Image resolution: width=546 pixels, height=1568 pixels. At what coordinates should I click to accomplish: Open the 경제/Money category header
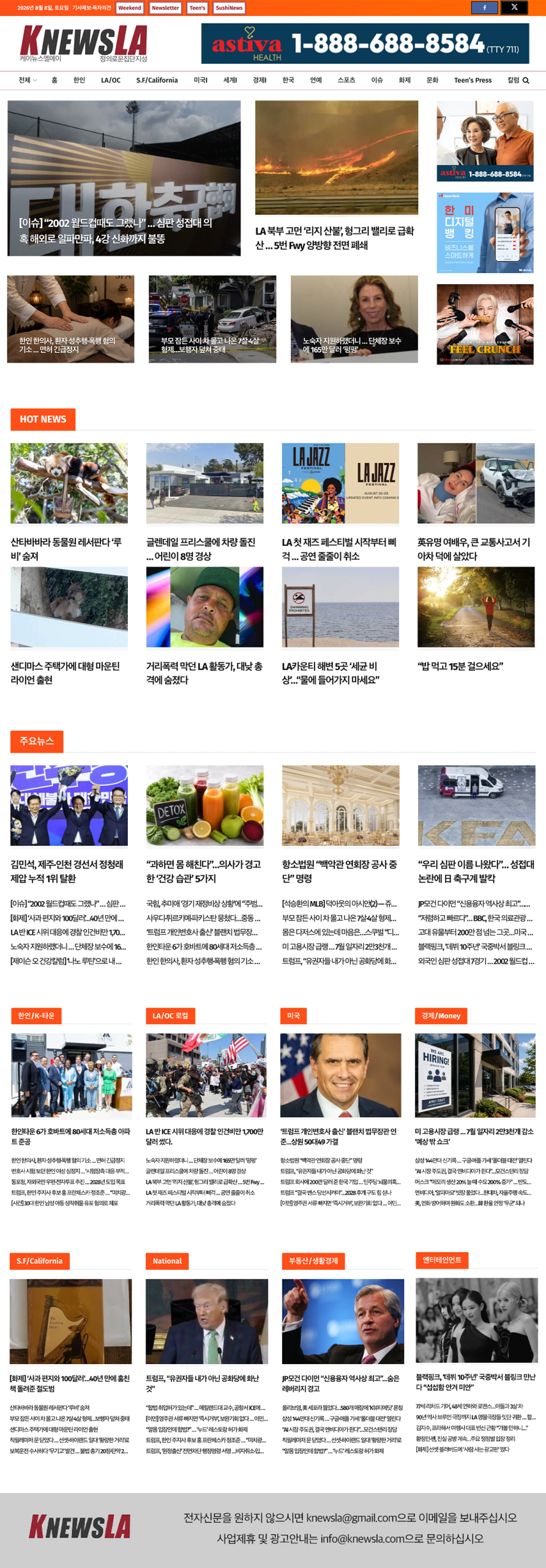coord(441,1016)
